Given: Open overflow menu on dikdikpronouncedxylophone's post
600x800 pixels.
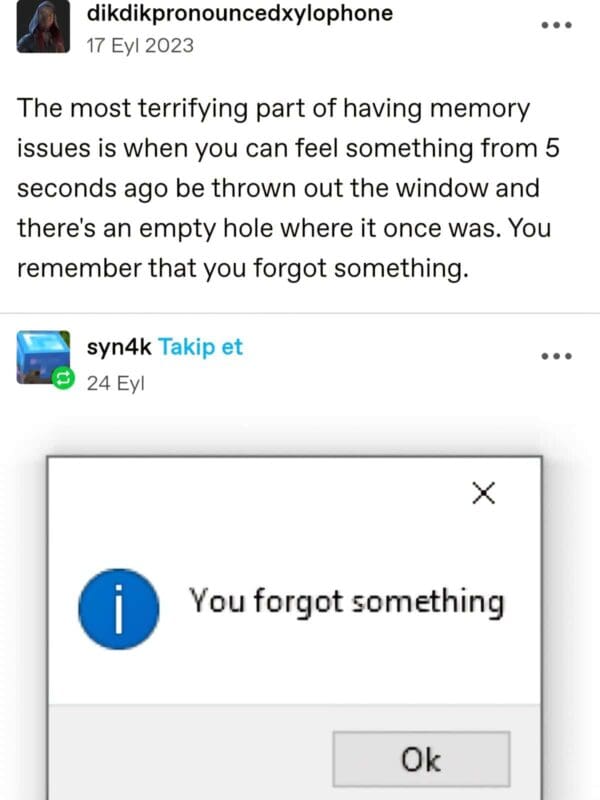Looking at the screenshot, I should [554, 25].
